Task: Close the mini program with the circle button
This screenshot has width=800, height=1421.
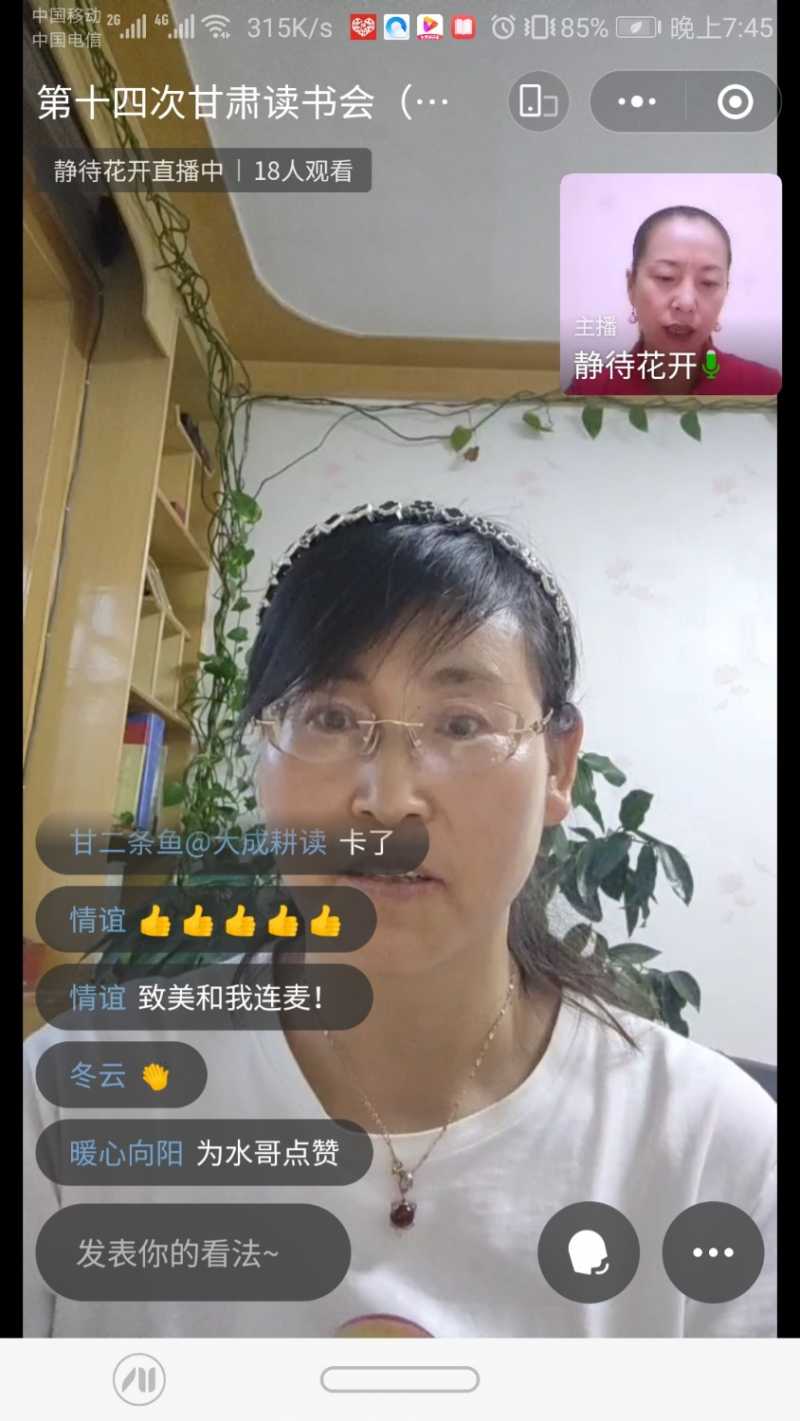Action: tap(734, 101)
